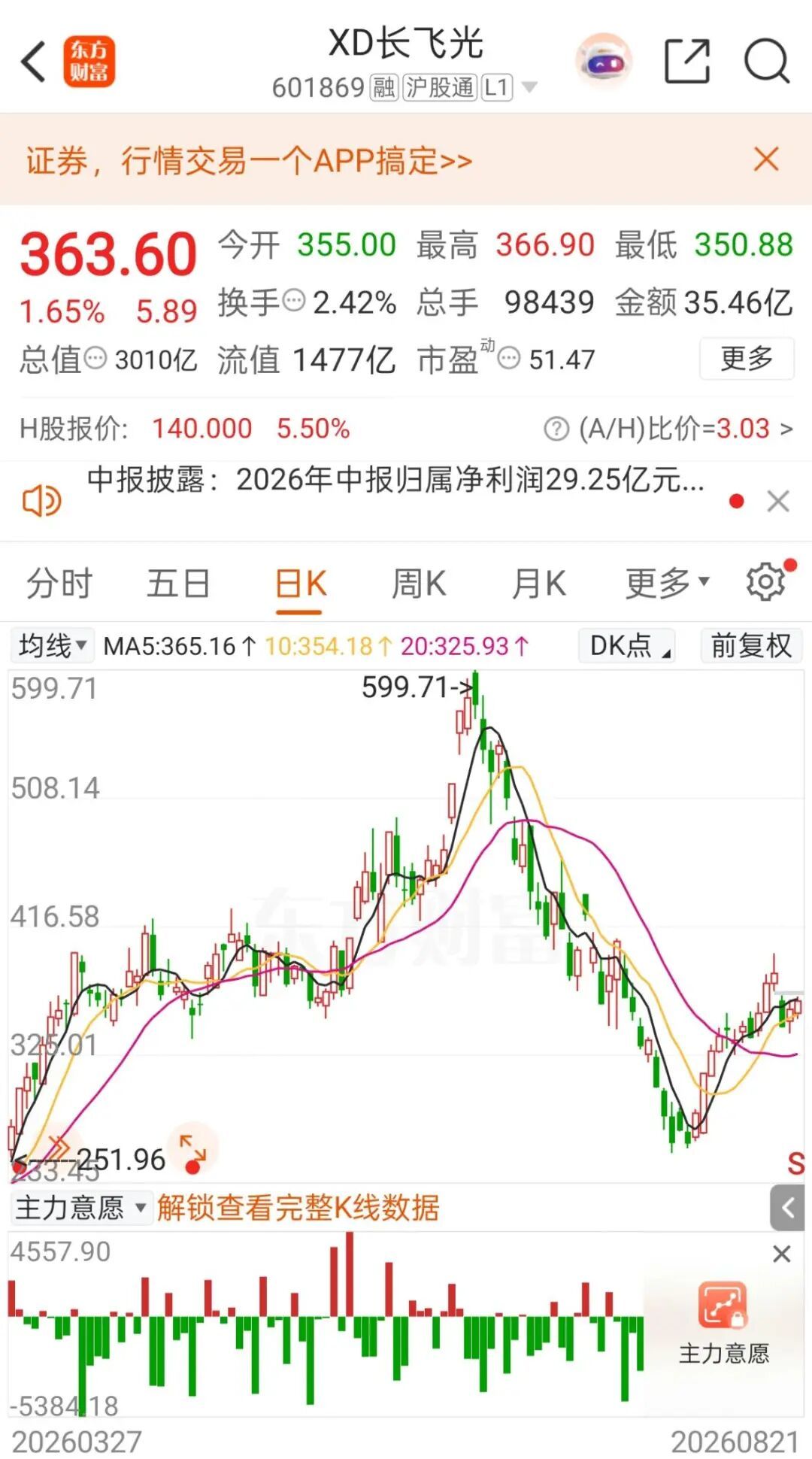Open chart settings gear

766,582
